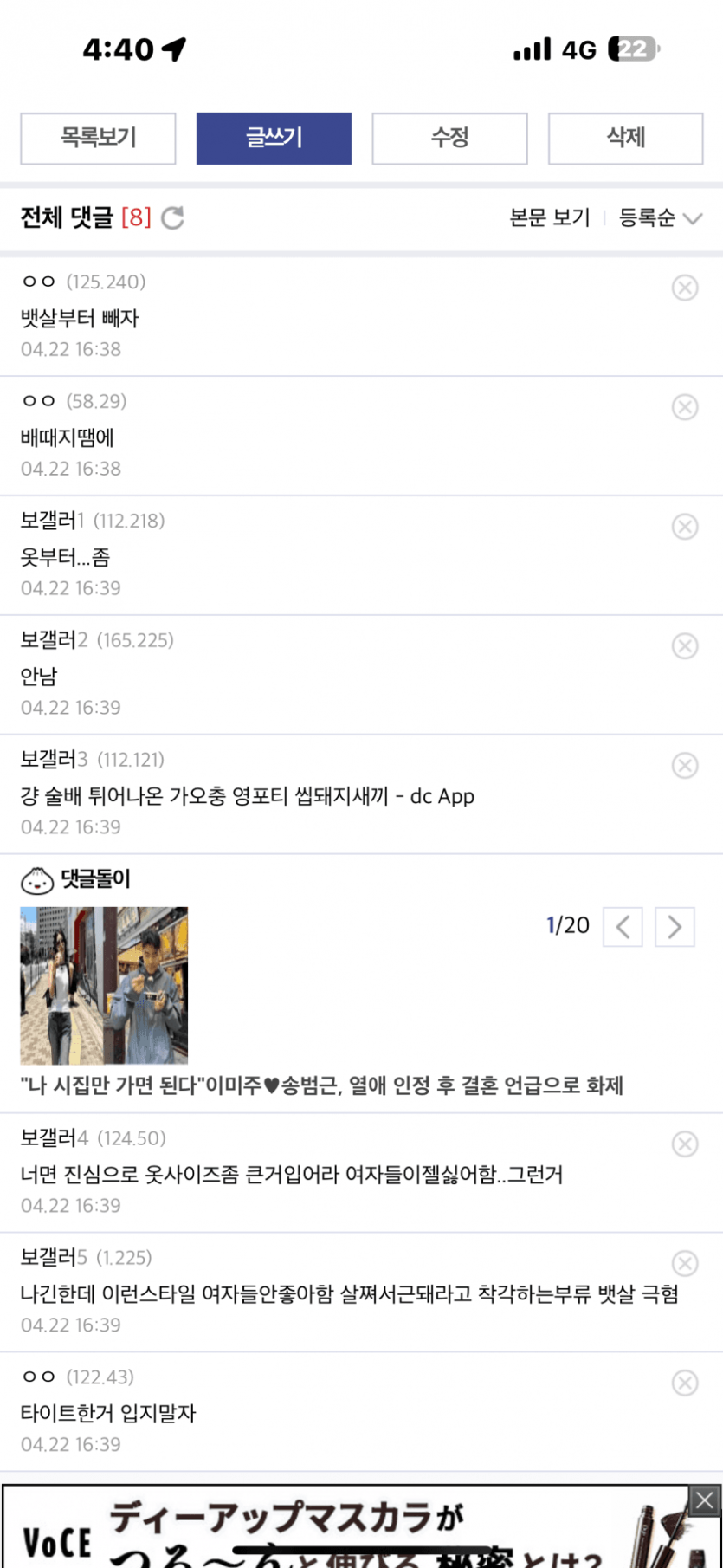Delete 보갤러3's comment
The width and height of the screenshot is (723, 1568).
(685, 766)
